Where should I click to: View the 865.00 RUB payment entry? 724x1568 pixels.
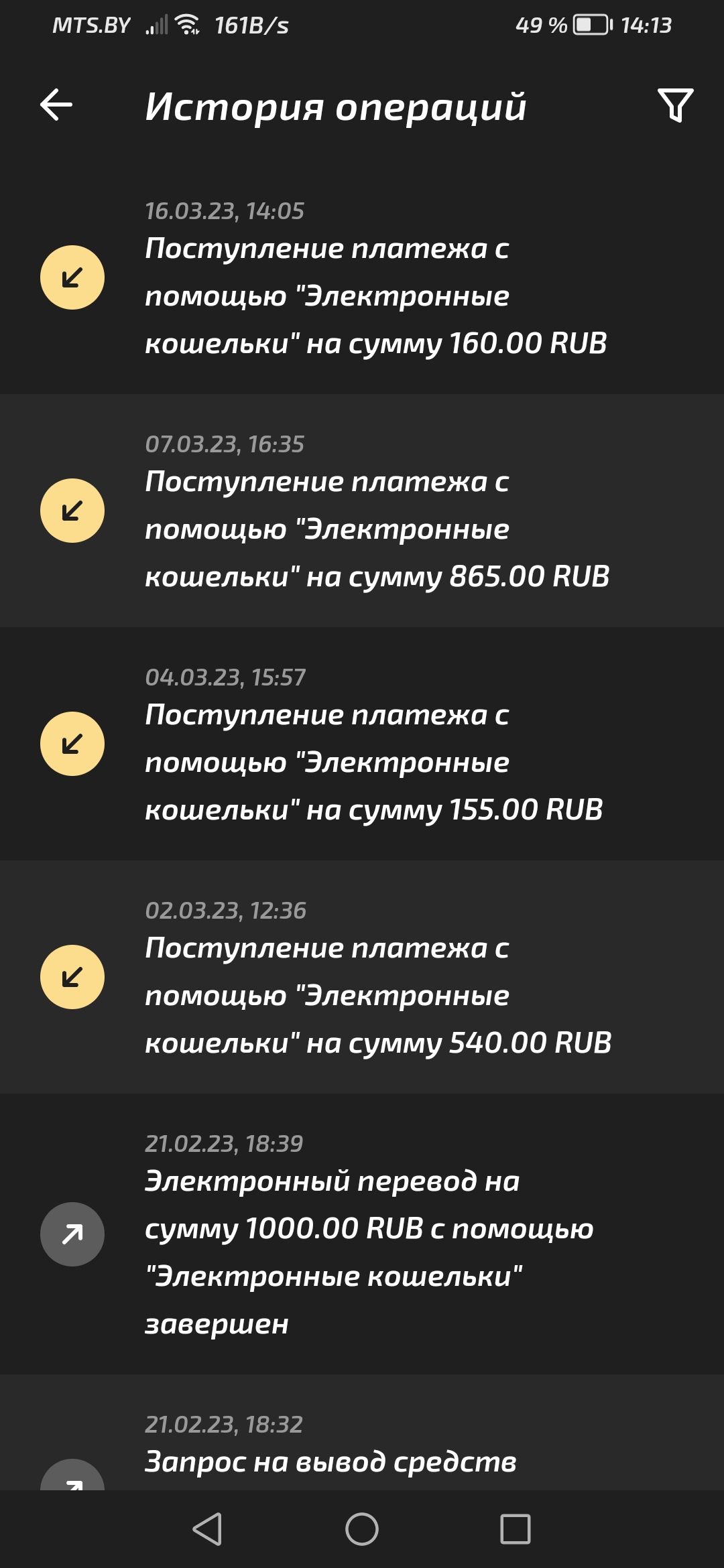(375, 529)
